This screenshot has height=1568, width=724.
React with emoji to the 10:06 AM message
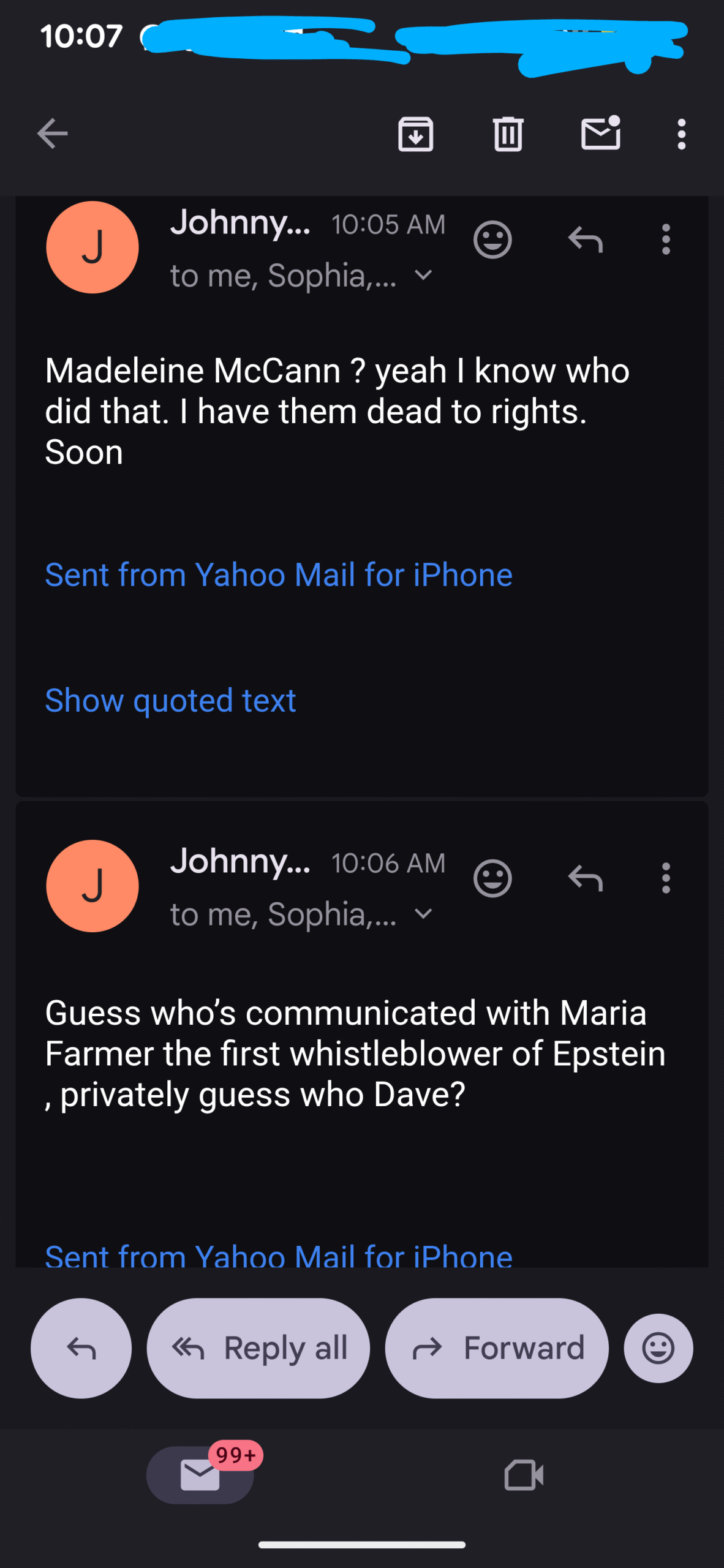492,878
